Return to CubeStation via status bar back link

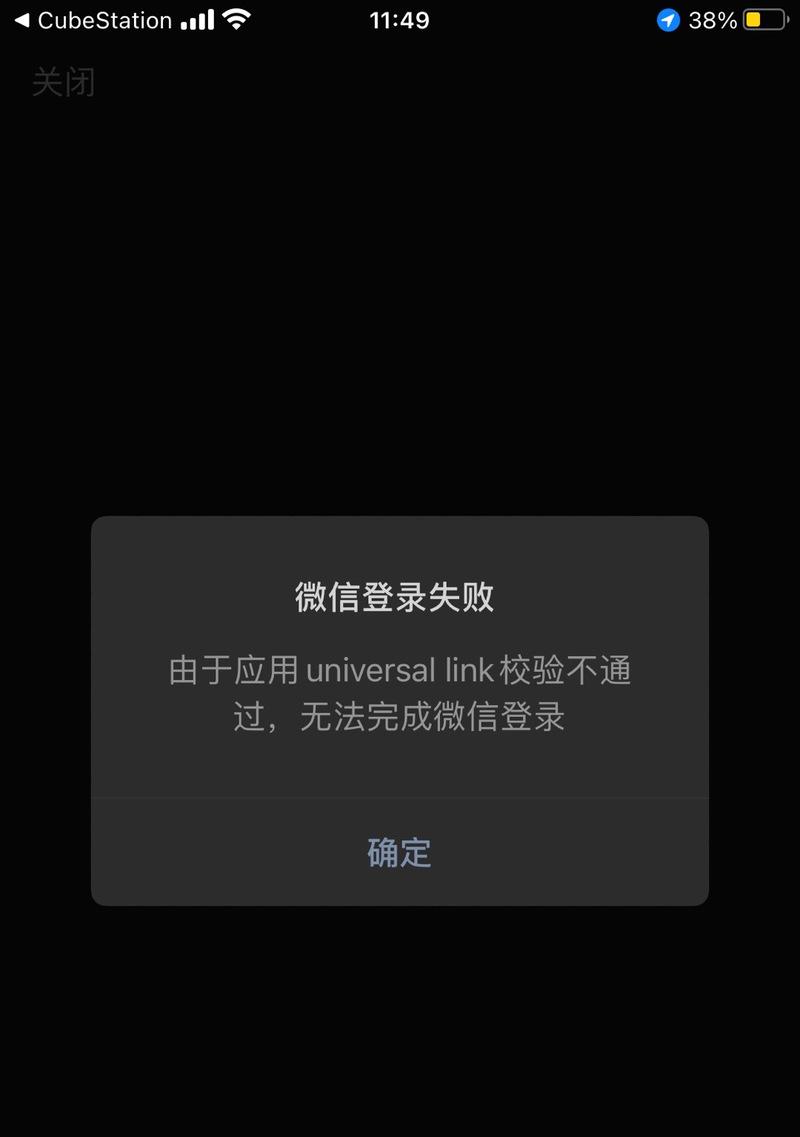click(92, 20)
